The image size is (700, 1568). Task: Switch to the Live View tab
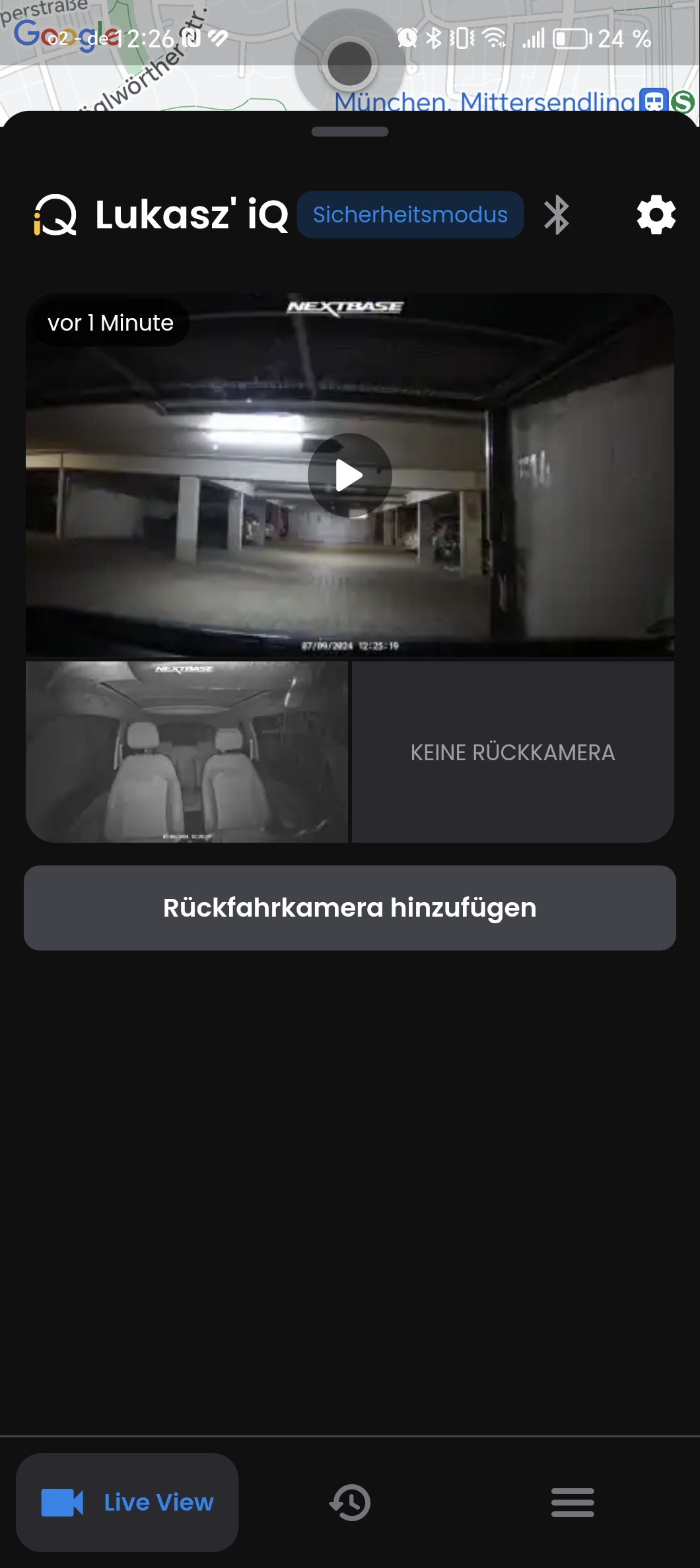coord(127,1502)
